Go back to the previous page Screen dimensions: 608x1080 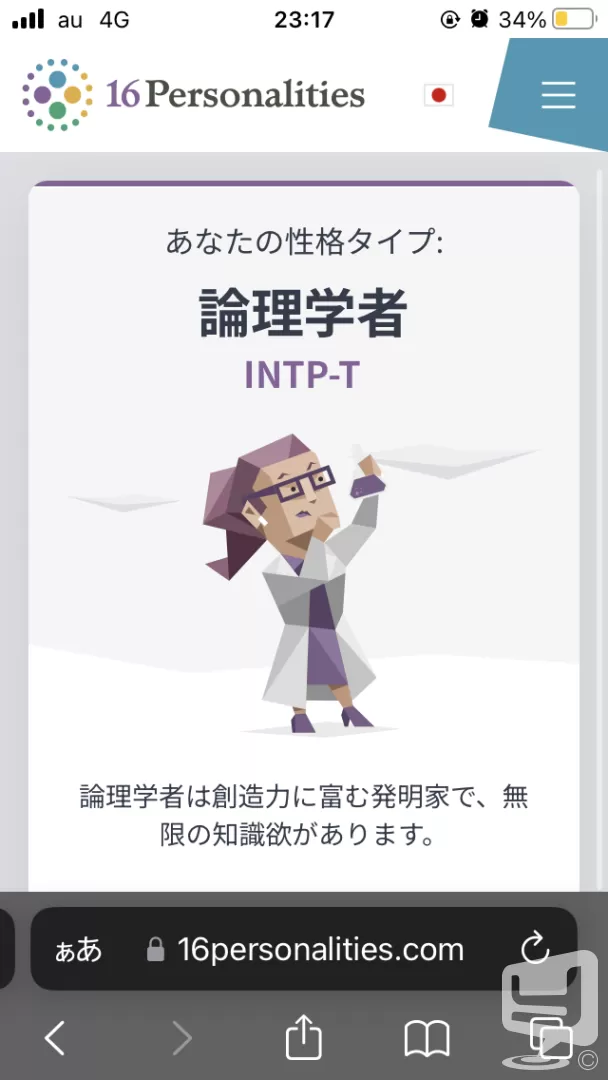(x=55, y=1037)
